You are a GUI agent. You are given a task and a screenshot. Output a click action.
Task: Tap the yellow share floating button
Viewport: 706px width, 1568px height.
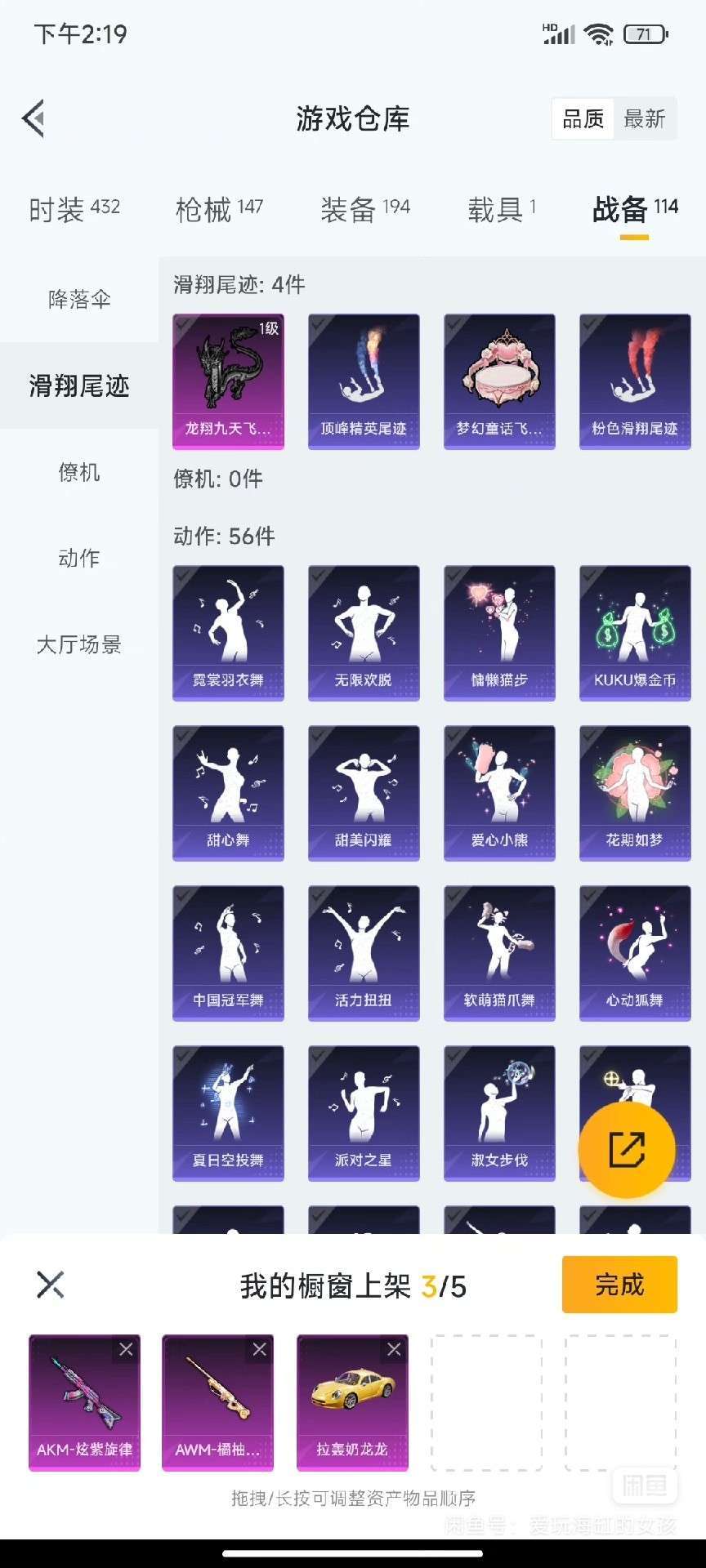point(627,1150)
